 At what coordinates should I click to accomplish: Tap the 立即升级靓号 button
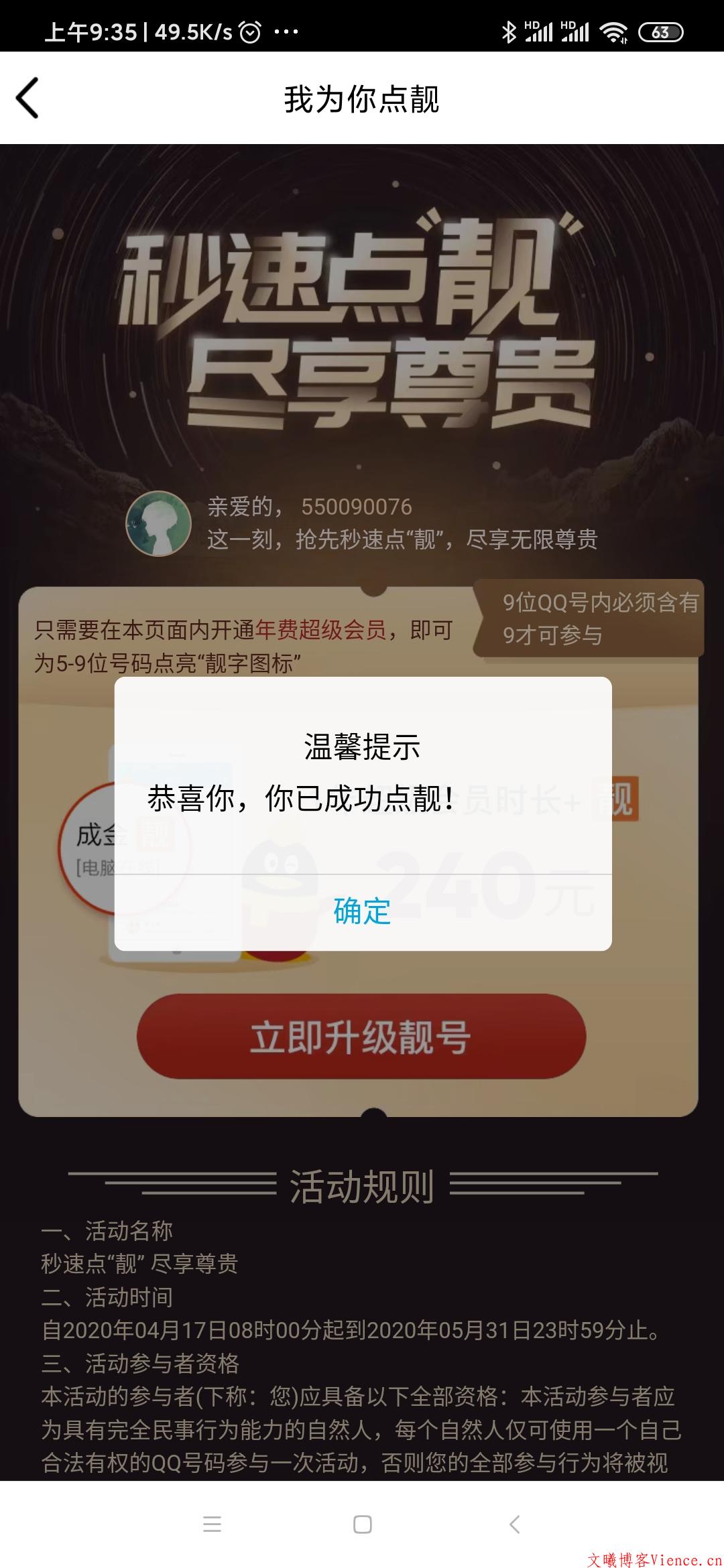(x=361, y=1036)
